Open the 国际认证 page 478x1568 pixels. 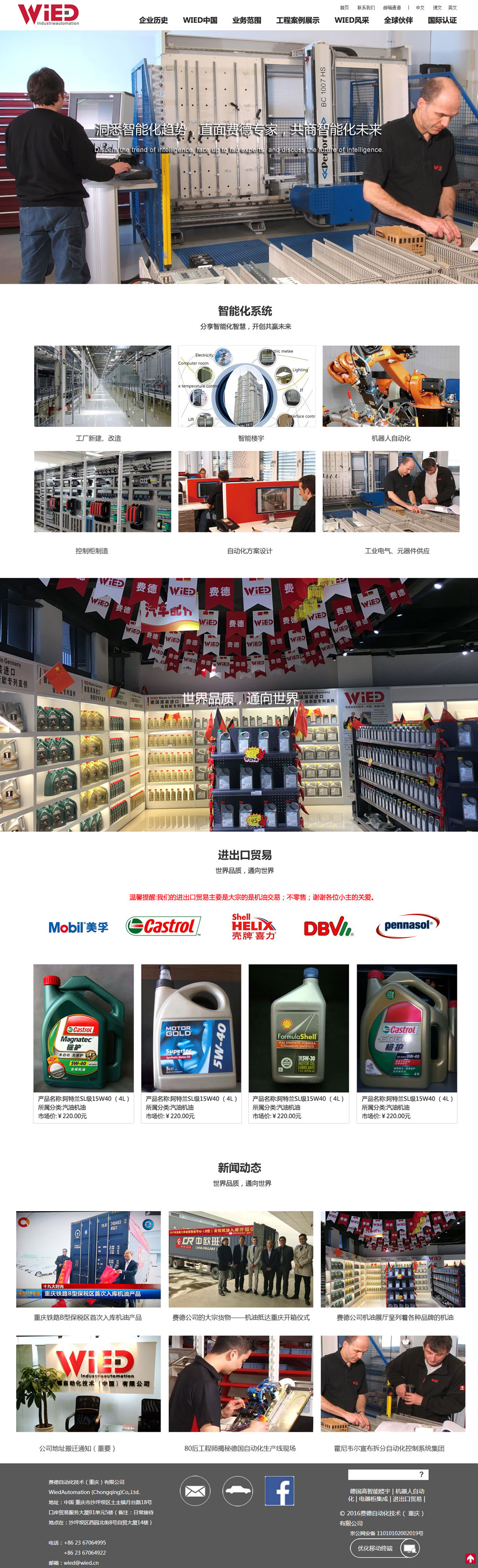click(x=442, y=20)
